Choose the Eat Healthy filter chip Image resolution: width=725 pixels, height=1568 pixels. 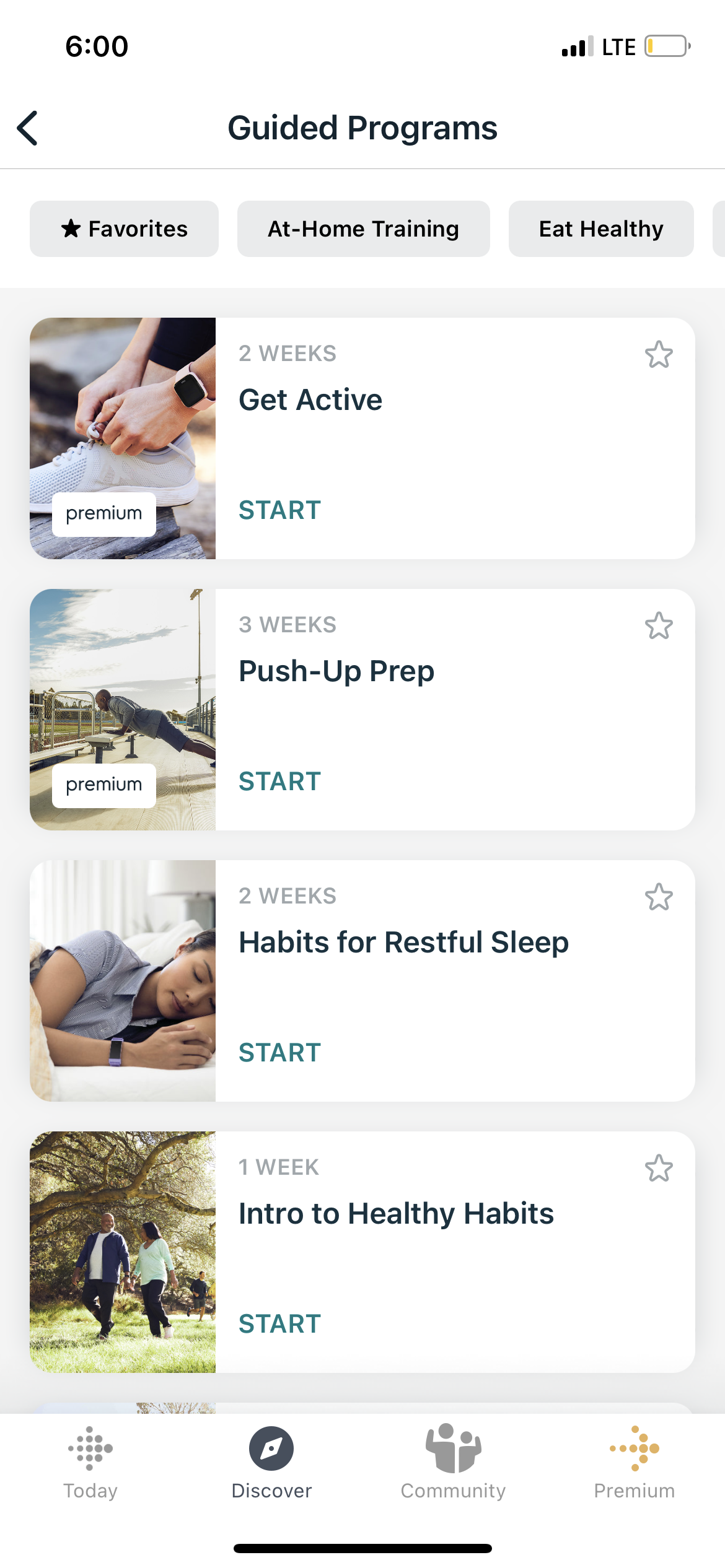click(600, 229)
